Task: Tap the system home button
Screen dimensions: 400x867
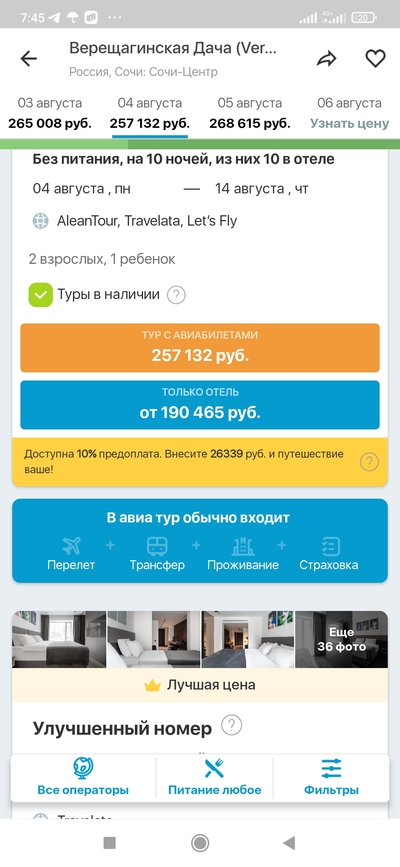Action: 200,843
